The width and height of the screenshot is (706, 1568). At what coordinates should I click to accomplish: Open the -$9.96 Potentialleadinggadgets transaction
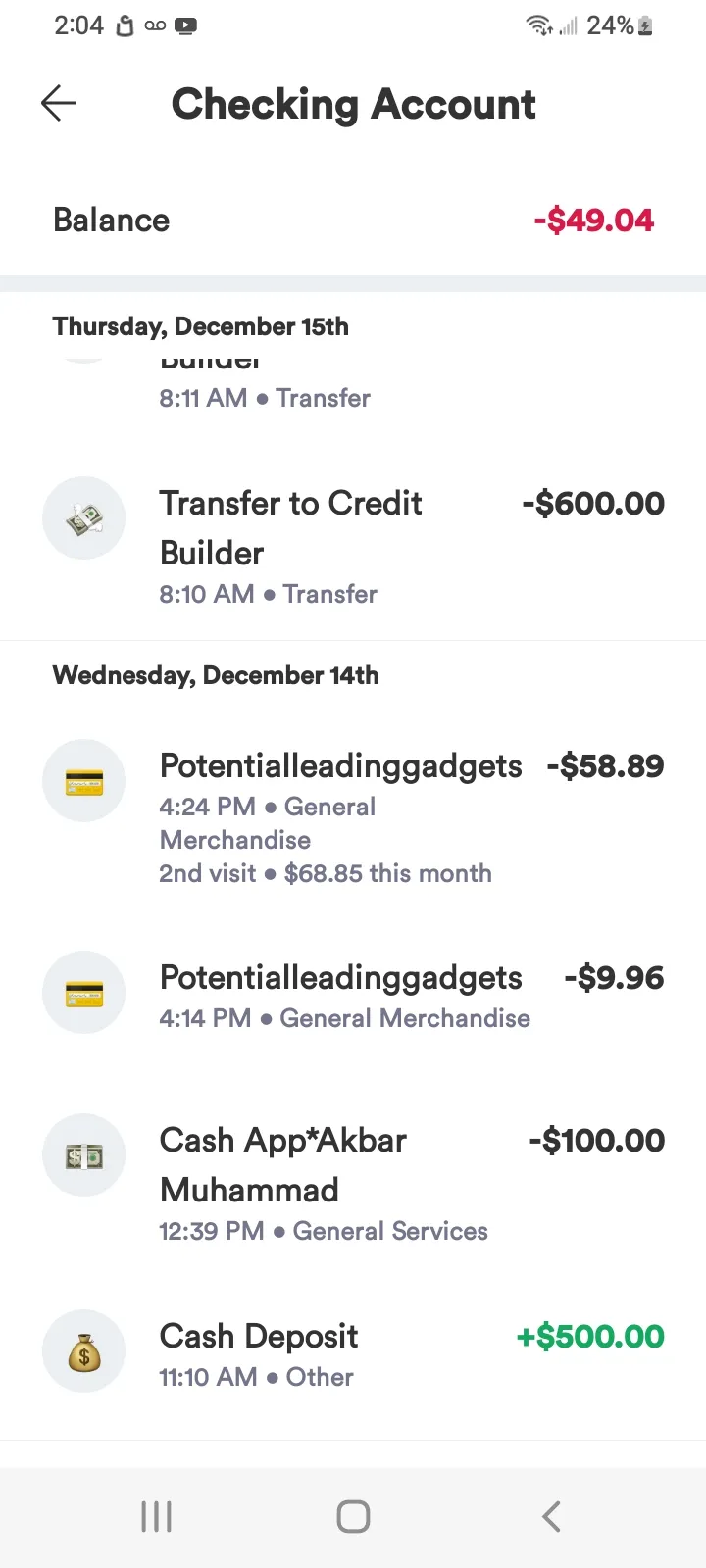[353, 995]
